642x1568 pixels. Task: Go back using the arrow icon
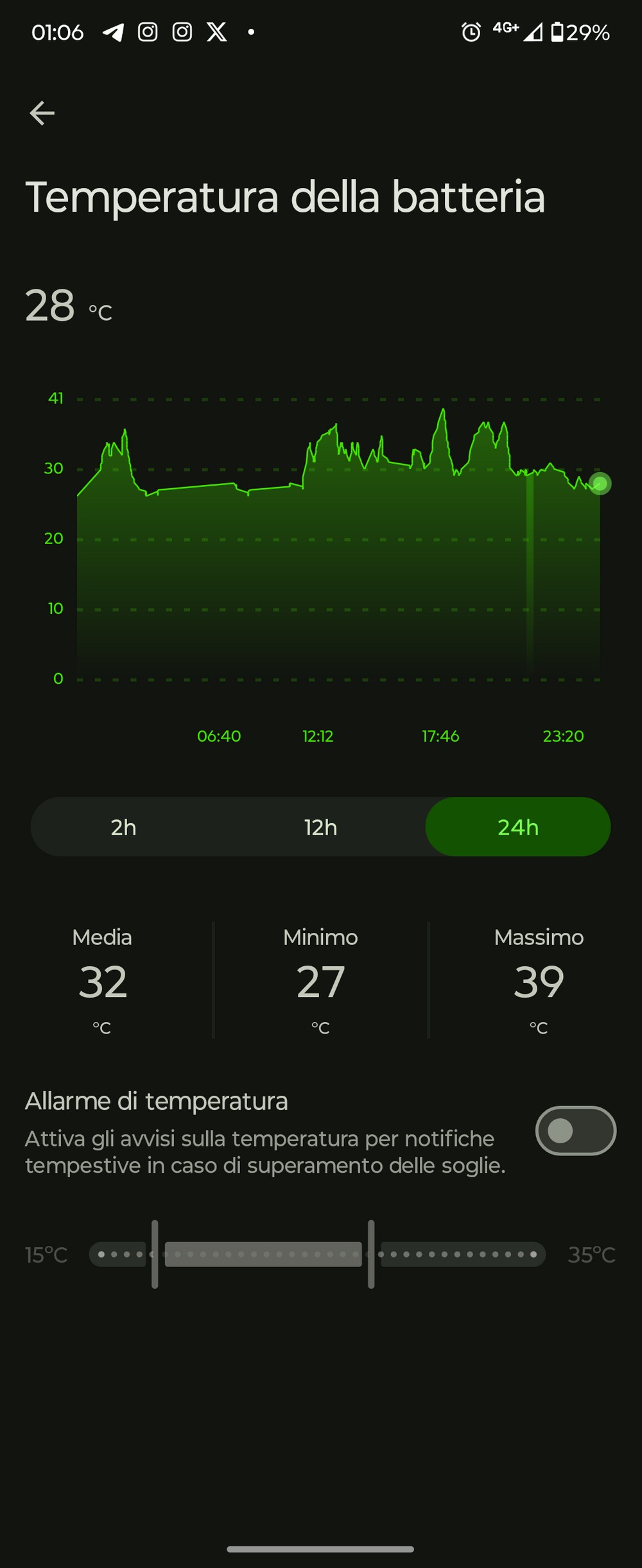[x=42, y=114]
